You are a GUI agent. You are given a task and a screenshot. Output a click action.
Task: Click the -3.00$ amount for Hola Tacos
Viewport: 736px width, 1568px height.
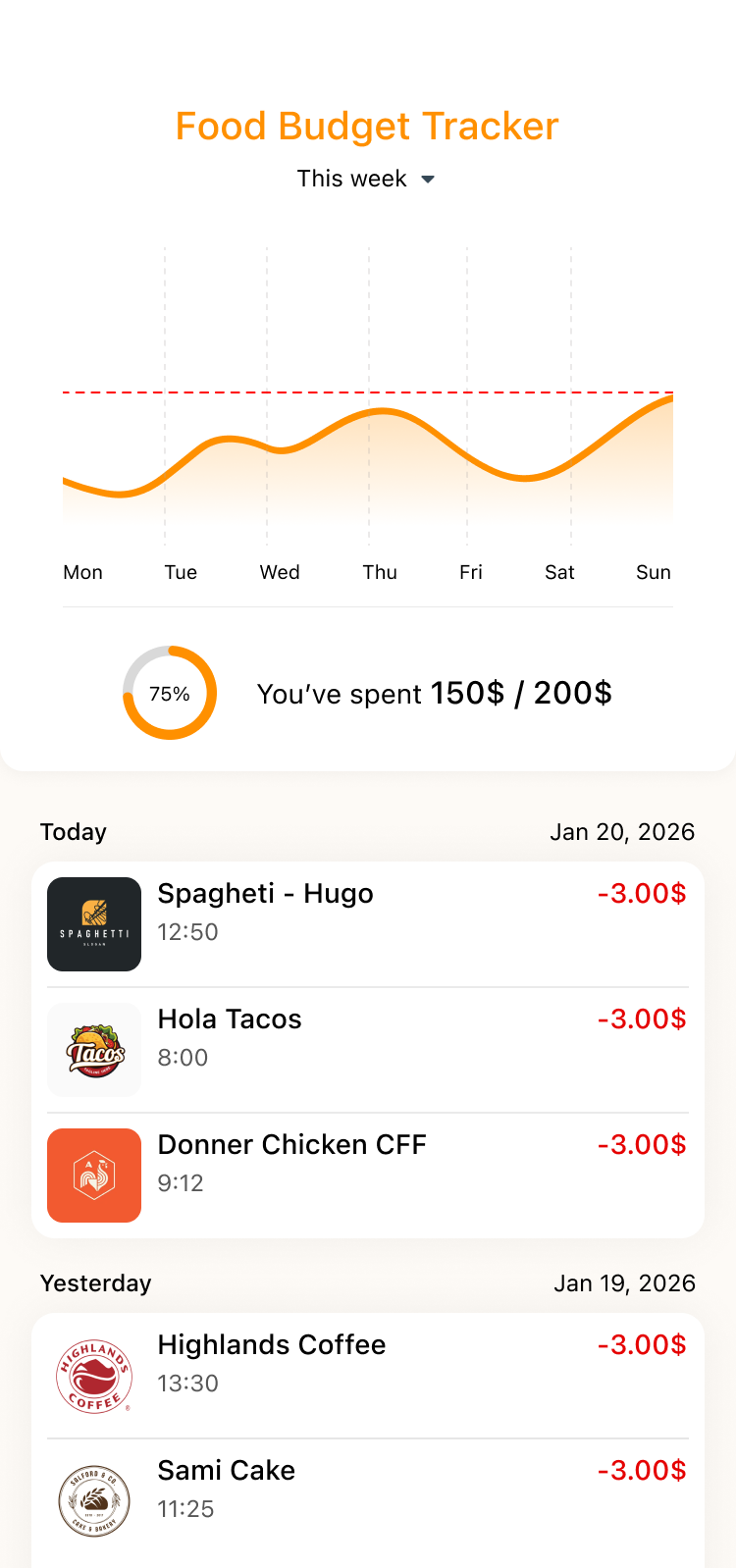pyautogui.click(x=641, y=1019)
